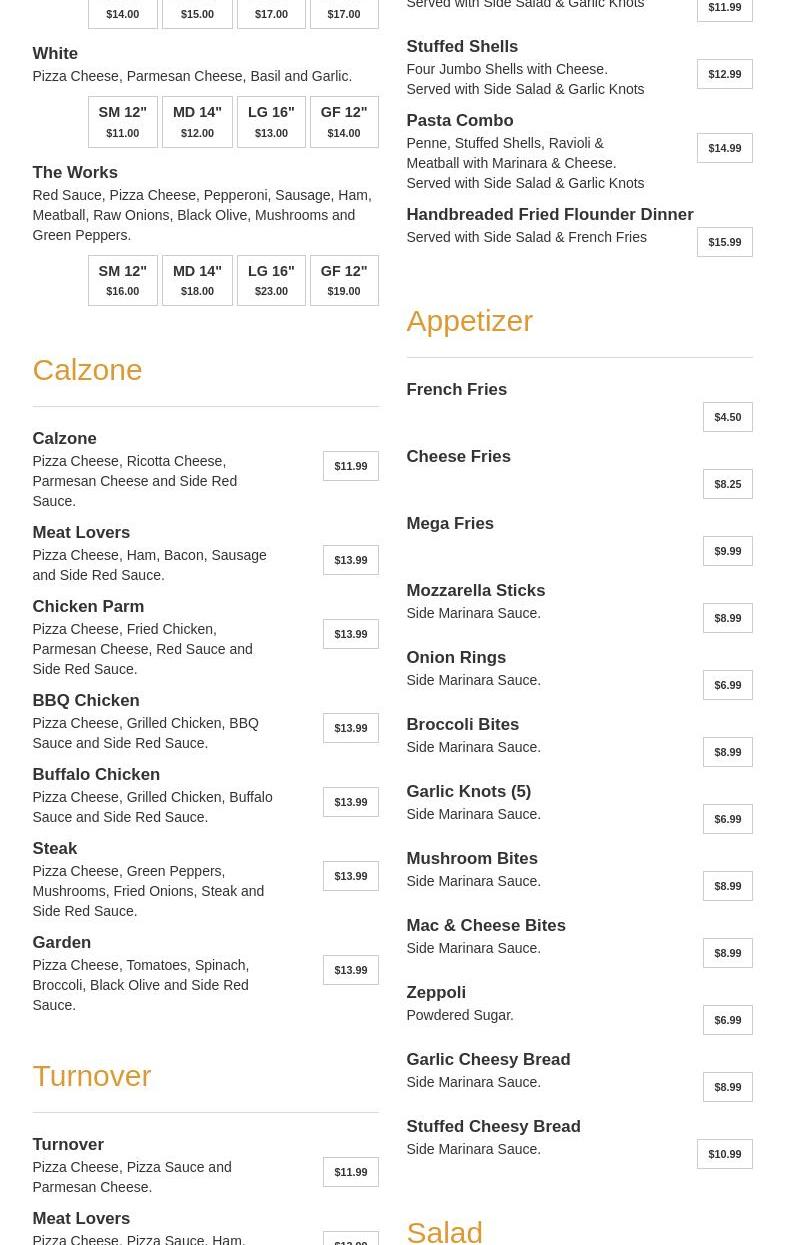
Task: Pick GF 12" option for The Works
Action: pyautogui.click(x=343, y=280)
